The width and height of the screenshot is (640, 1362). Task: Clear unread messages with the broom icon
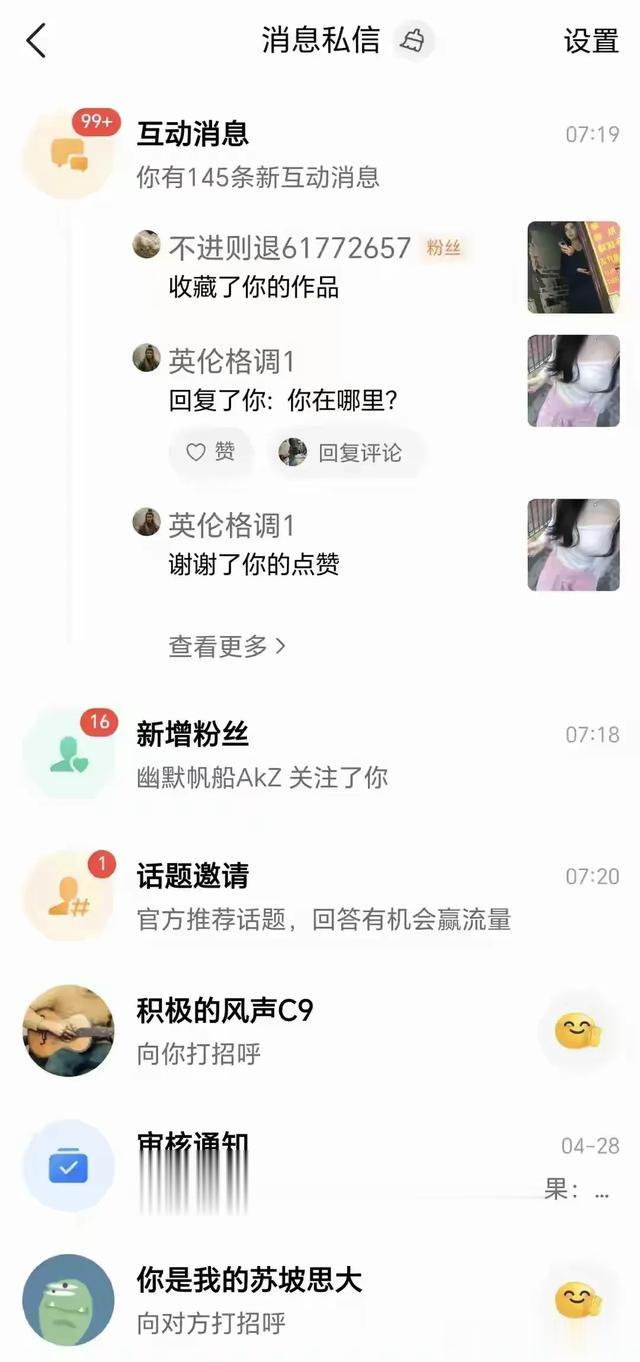[x=412, y=41]
